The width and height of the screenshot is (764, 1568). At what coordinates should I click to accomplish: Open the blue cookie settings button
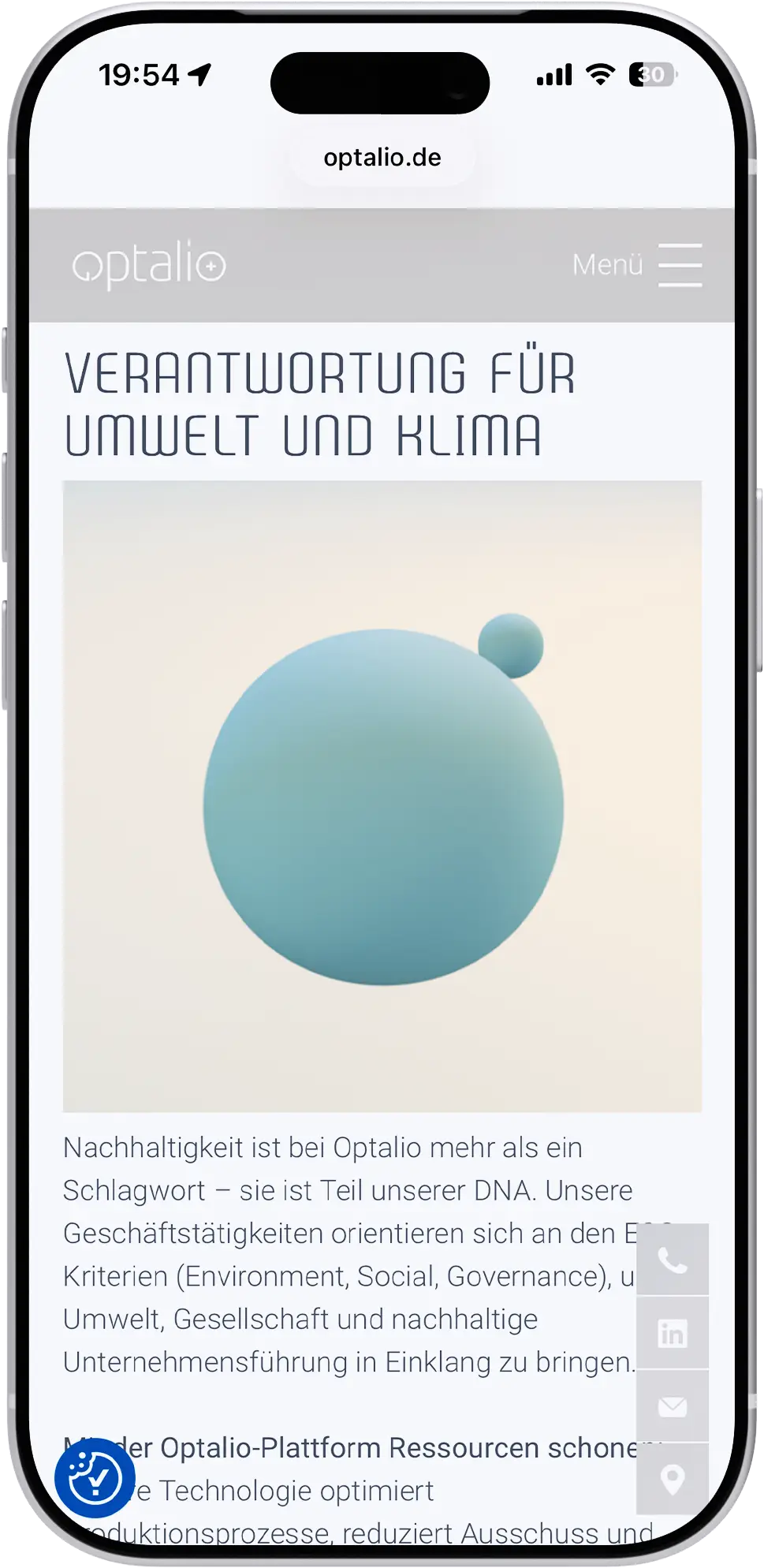[x=95, y=1478]
